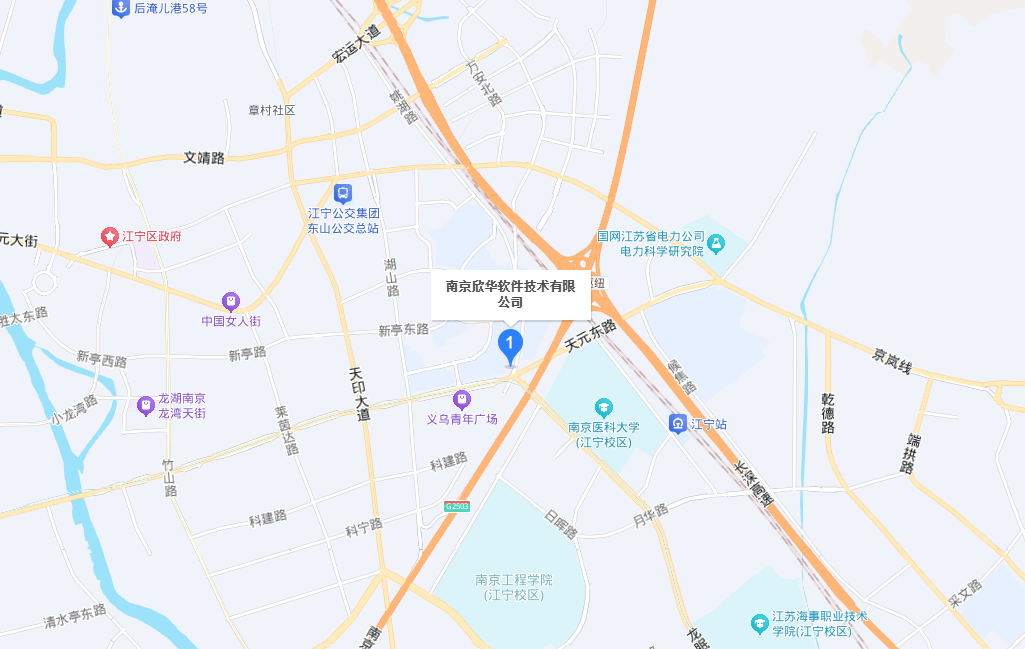1025x649 pixels.
Task: Select the 江宁站 metro station icon
Action: point(678,424)
